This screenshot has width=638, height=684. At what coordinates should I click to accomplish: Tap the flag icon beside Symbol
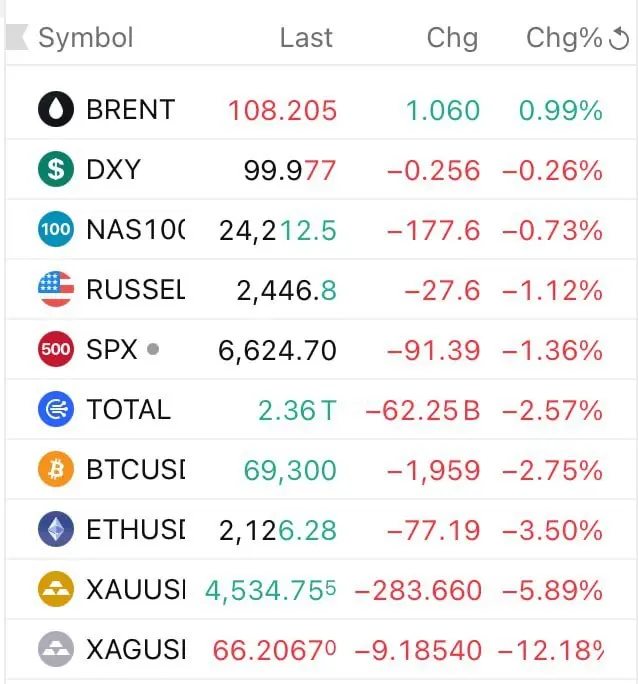tap(17, 38)
